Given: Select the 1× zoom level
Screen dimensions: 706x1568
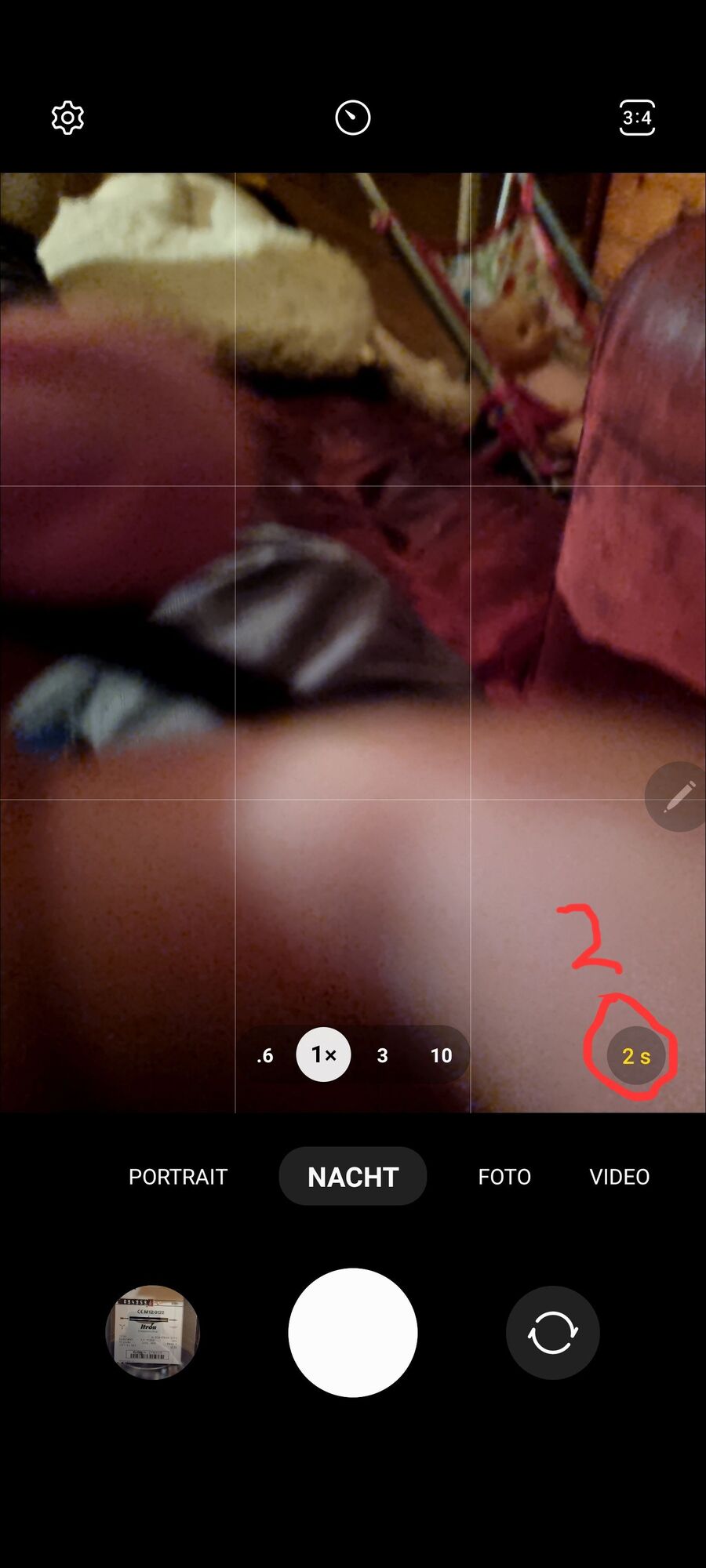Looking at the screenshot, I should point(323,1055).
